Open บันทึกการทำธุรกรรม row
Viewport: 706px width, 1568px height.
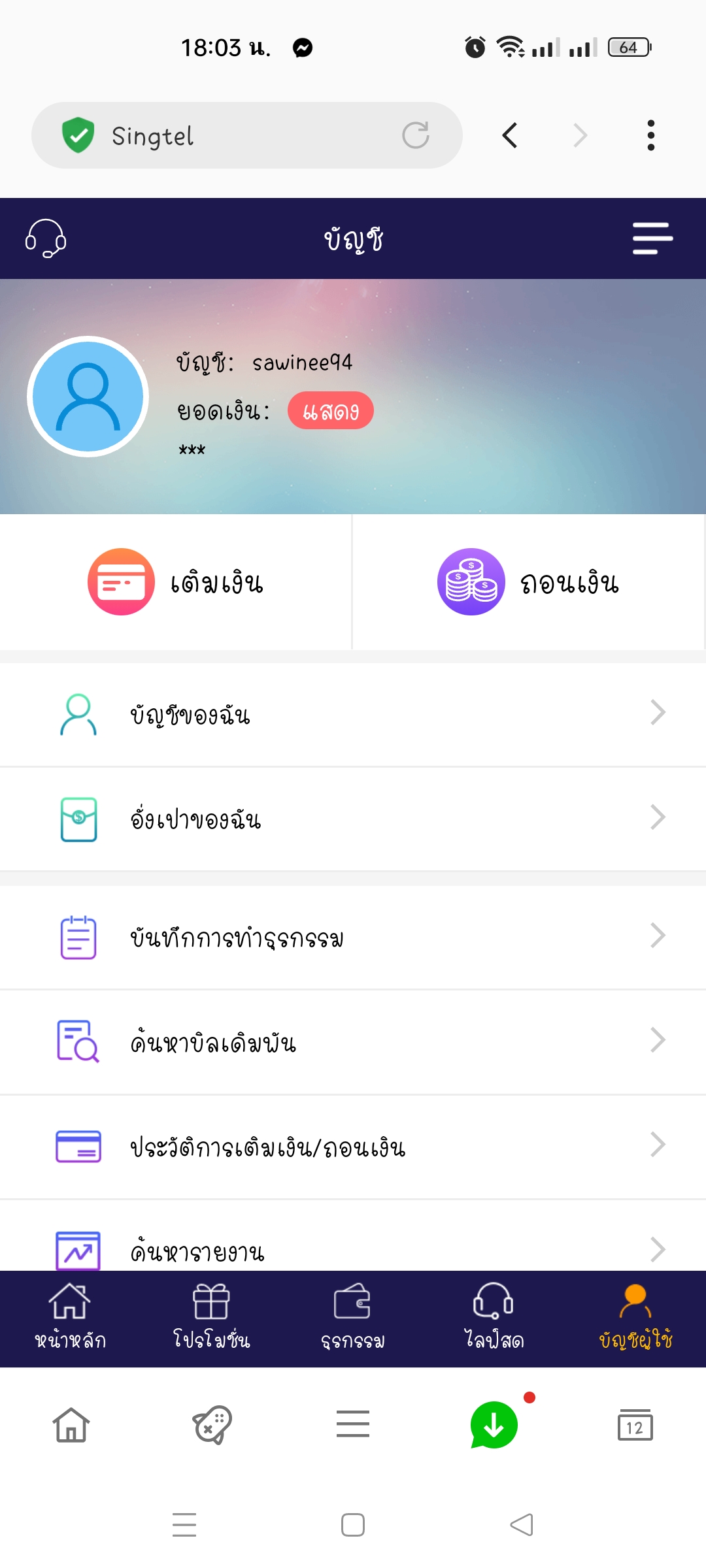[x=353, y=938]
